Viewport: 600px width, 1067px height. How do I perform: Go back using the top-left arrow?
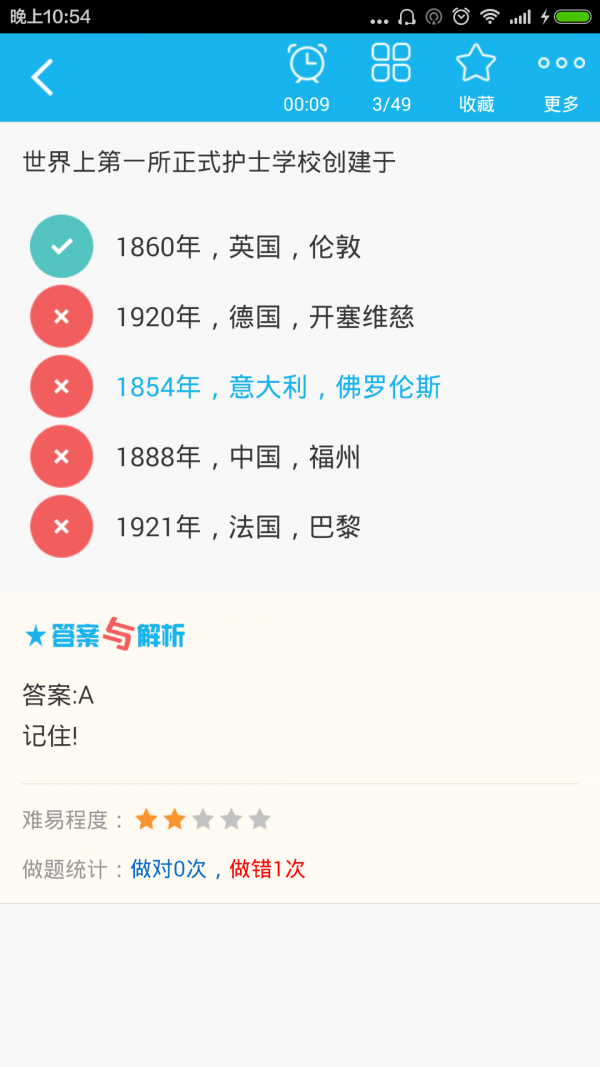(x=42, y=77)
